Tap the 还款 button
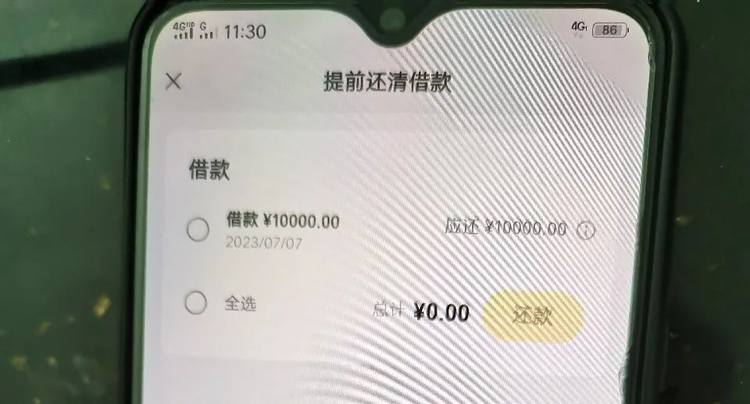Screen dimensions: 750x404 pyautogui.click(x=531, y=315)
